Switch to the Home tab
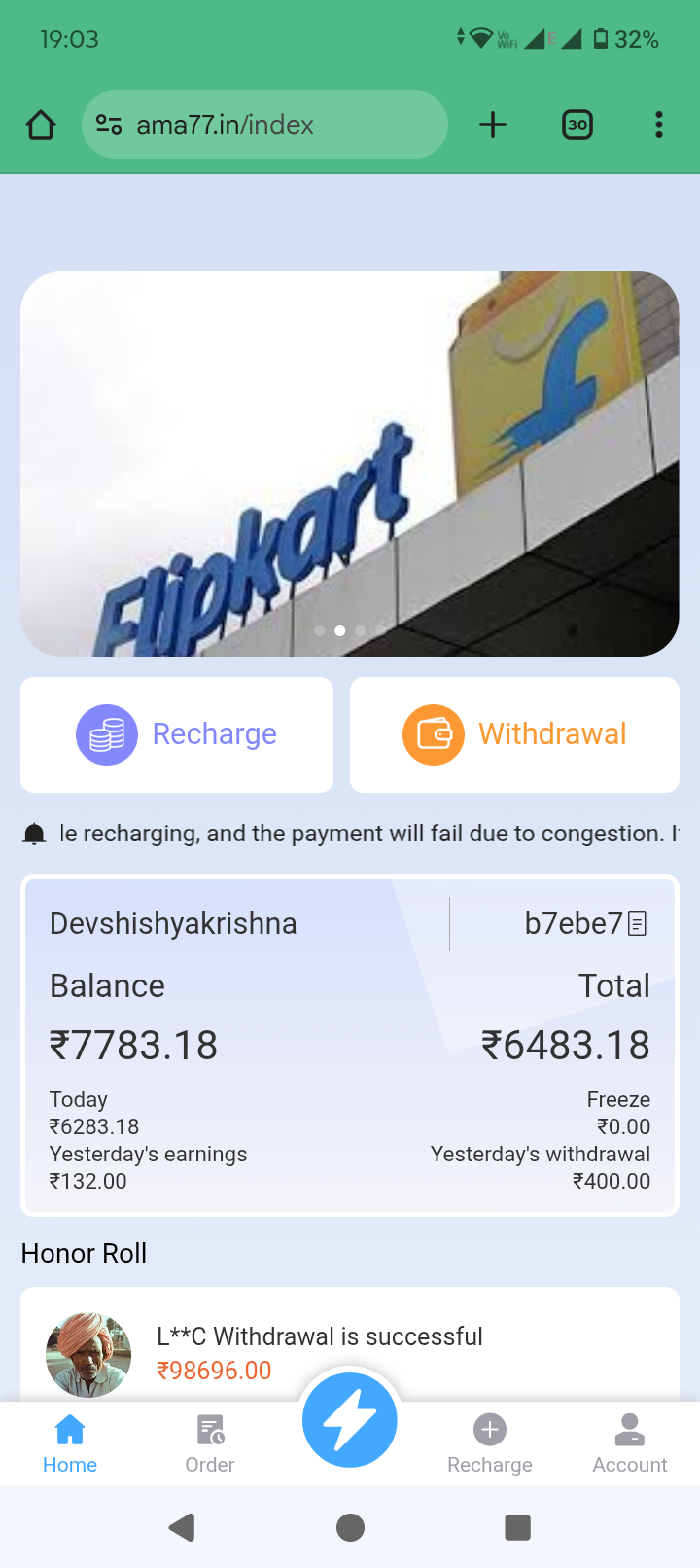The height and width of the screenshot is (1568, 700). 70,1443
